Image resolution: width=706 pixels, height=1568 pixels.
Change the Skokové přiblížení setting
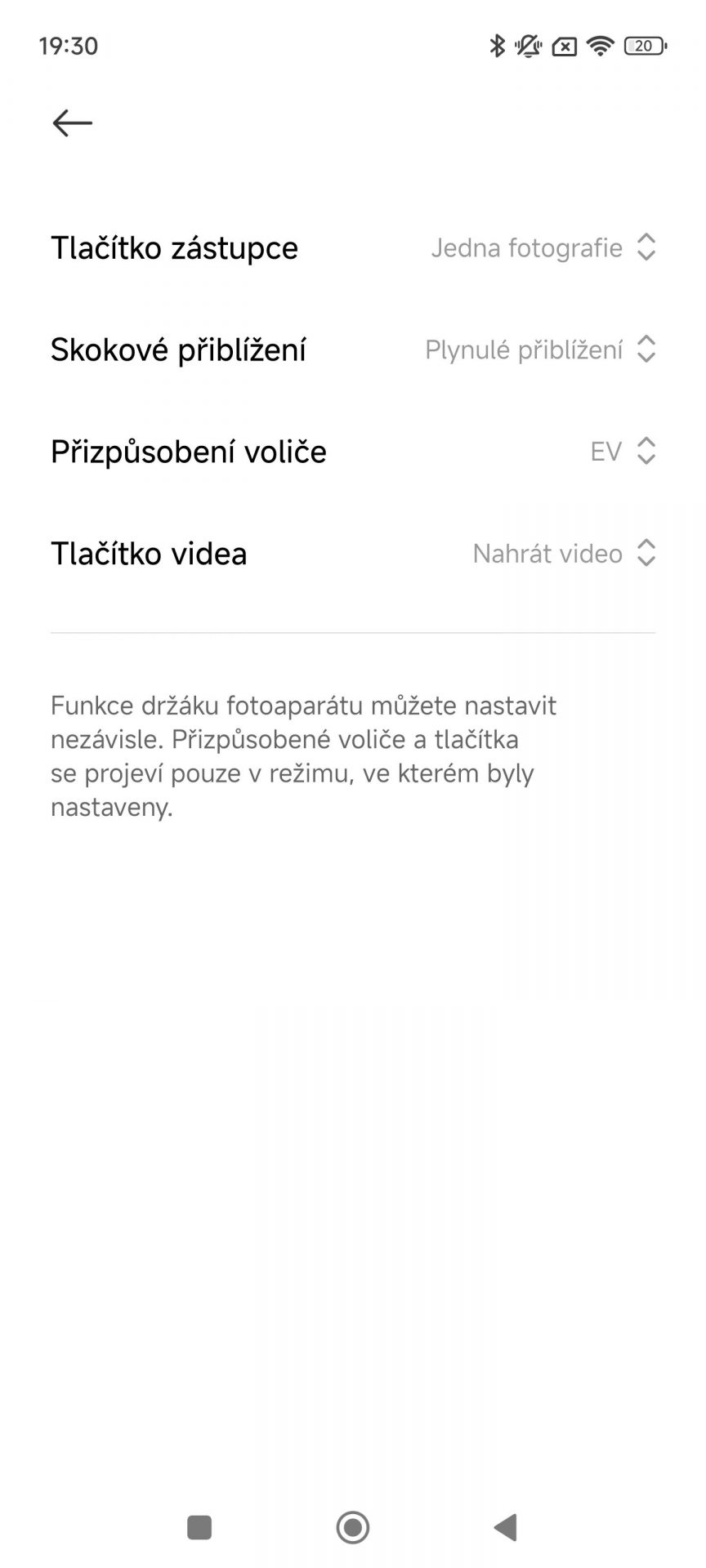pos(353,350)
